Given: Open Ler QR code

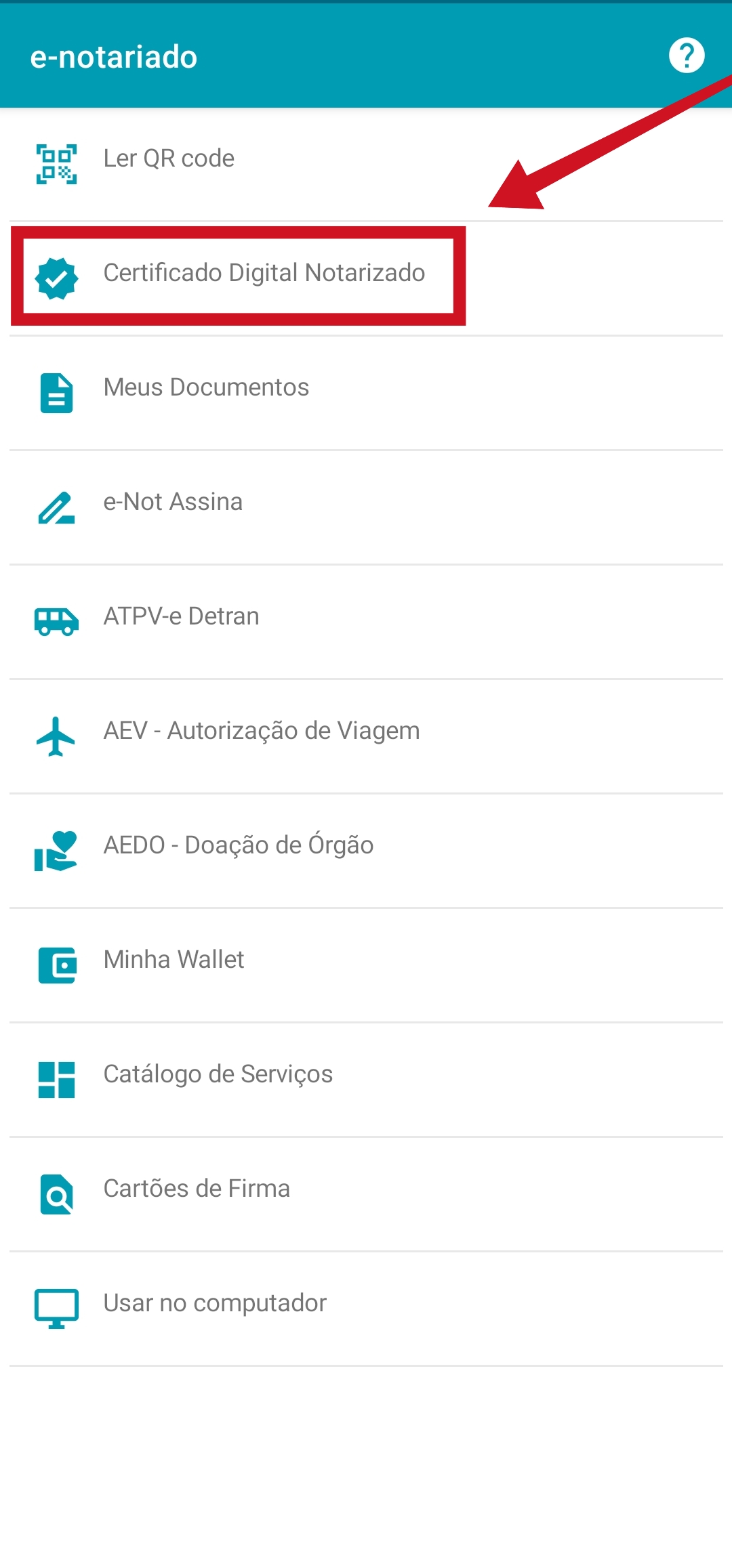Looking at the screenshot, I should (x=169, y=158).
